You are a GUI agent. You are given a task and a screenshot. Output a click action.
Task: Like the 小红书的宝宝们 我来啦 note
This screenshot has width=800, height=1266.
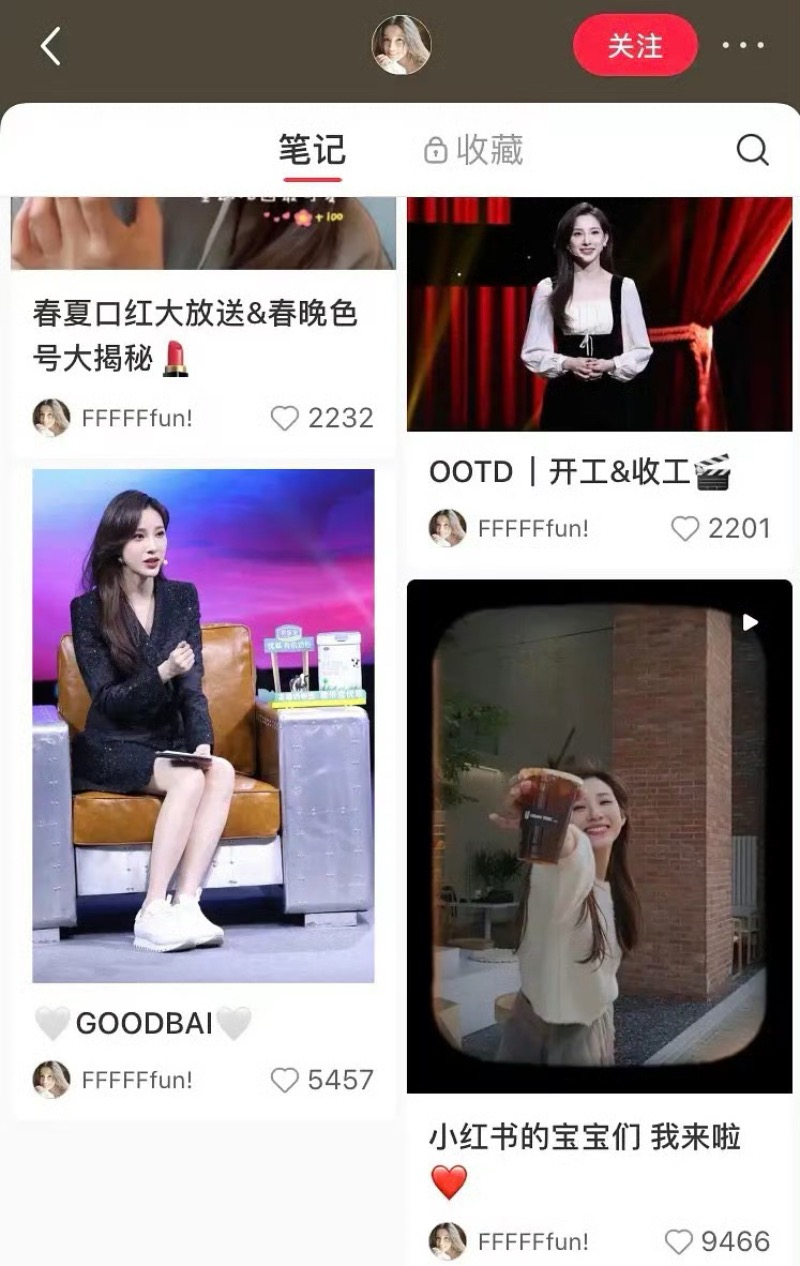pyautogui.click(x=679, y=1242)
